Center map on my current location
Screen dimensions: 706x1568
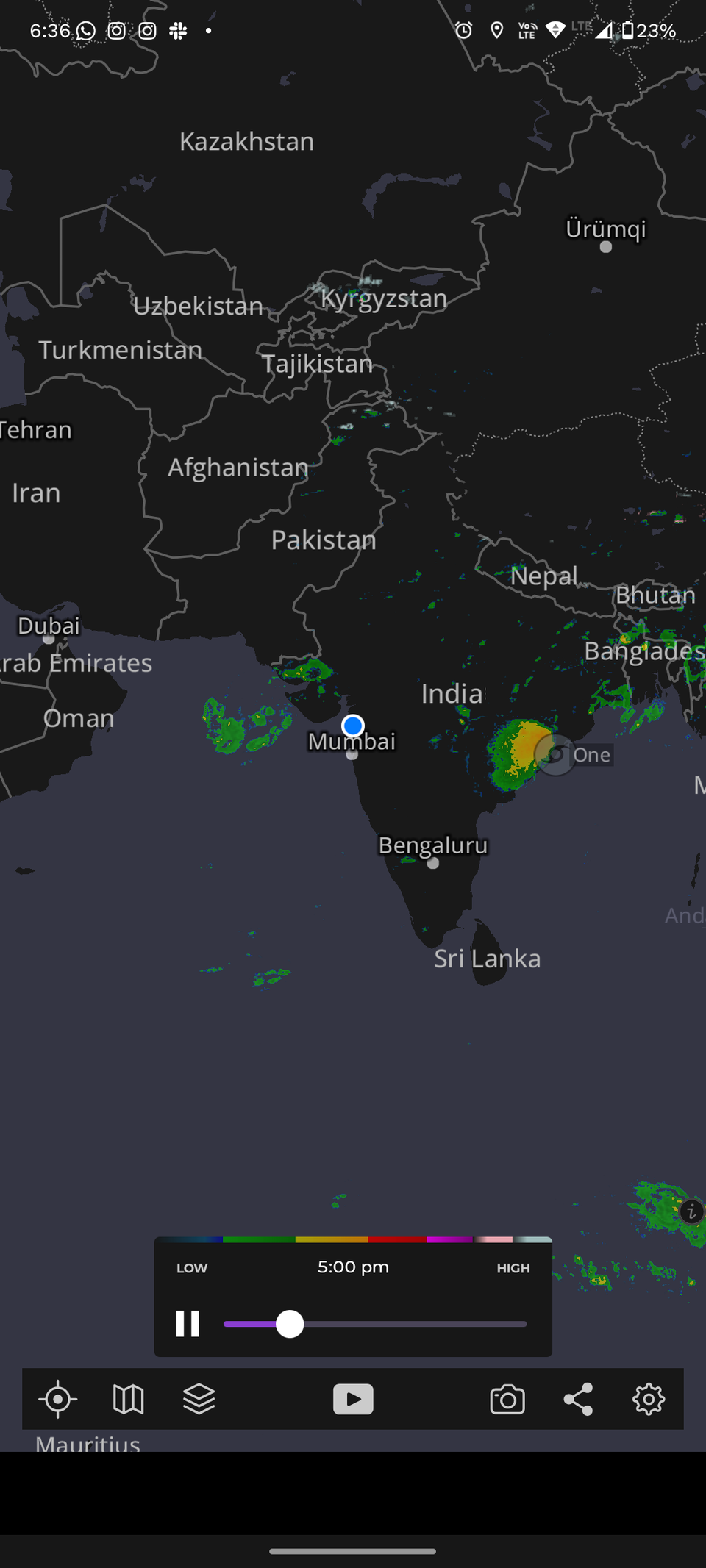tap(58, 1399)
